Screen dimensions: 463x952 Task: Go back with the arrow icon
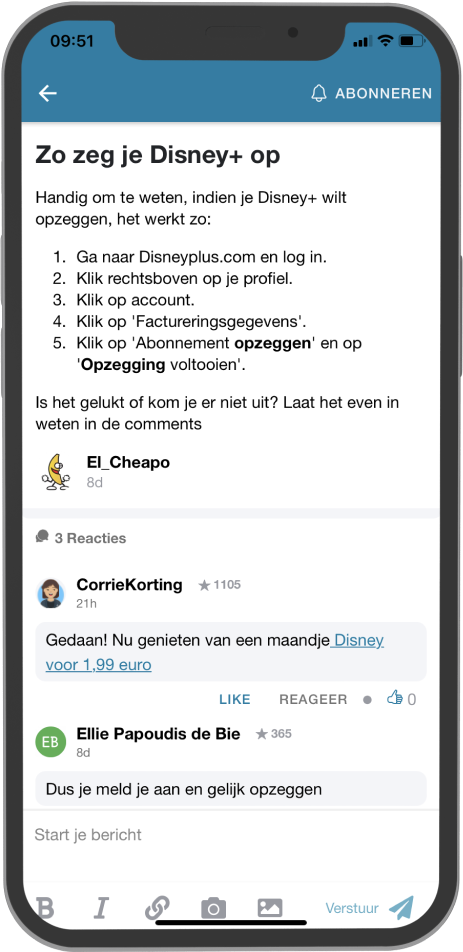tap(47, 93)
